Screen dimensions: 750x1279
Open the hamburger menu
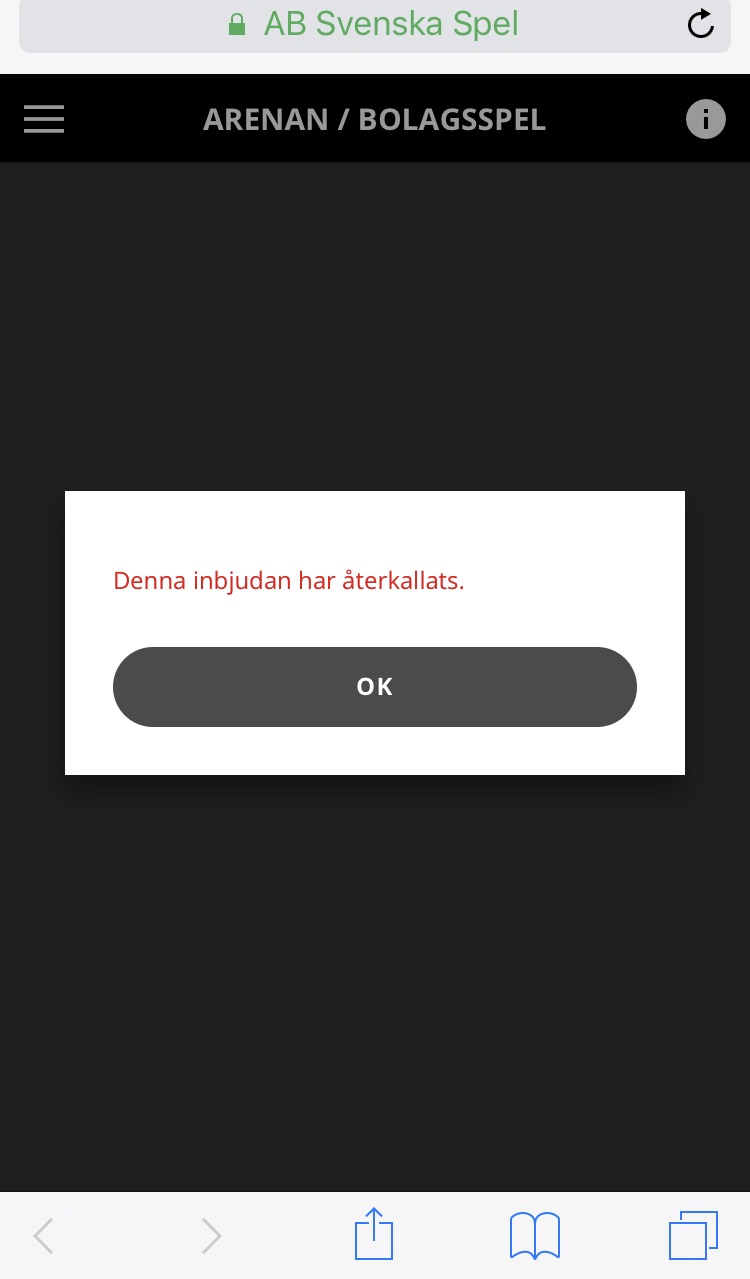(x=44, y=119)
